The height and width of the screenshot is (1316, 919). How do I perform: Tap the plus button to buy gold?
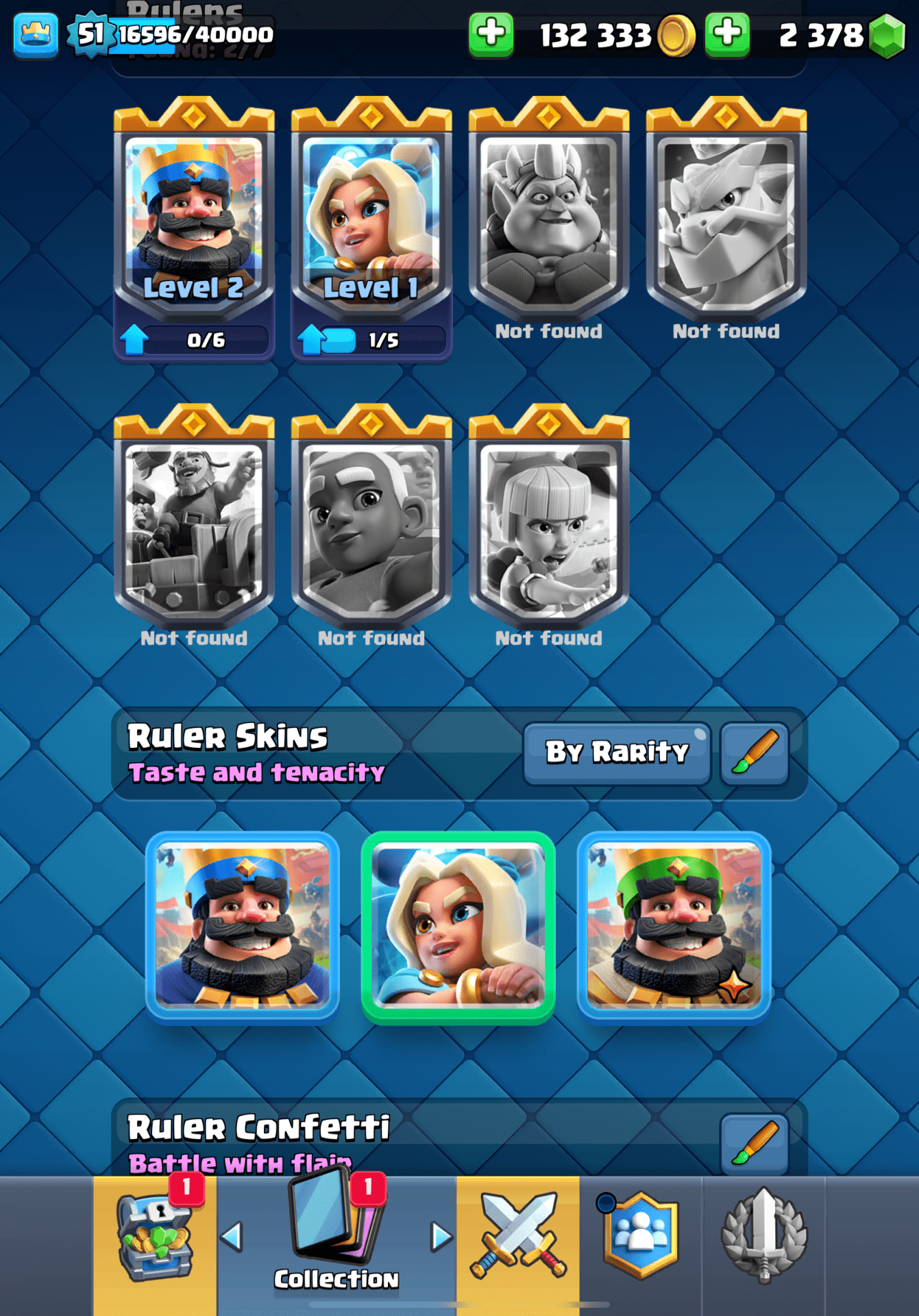(491, 34)
